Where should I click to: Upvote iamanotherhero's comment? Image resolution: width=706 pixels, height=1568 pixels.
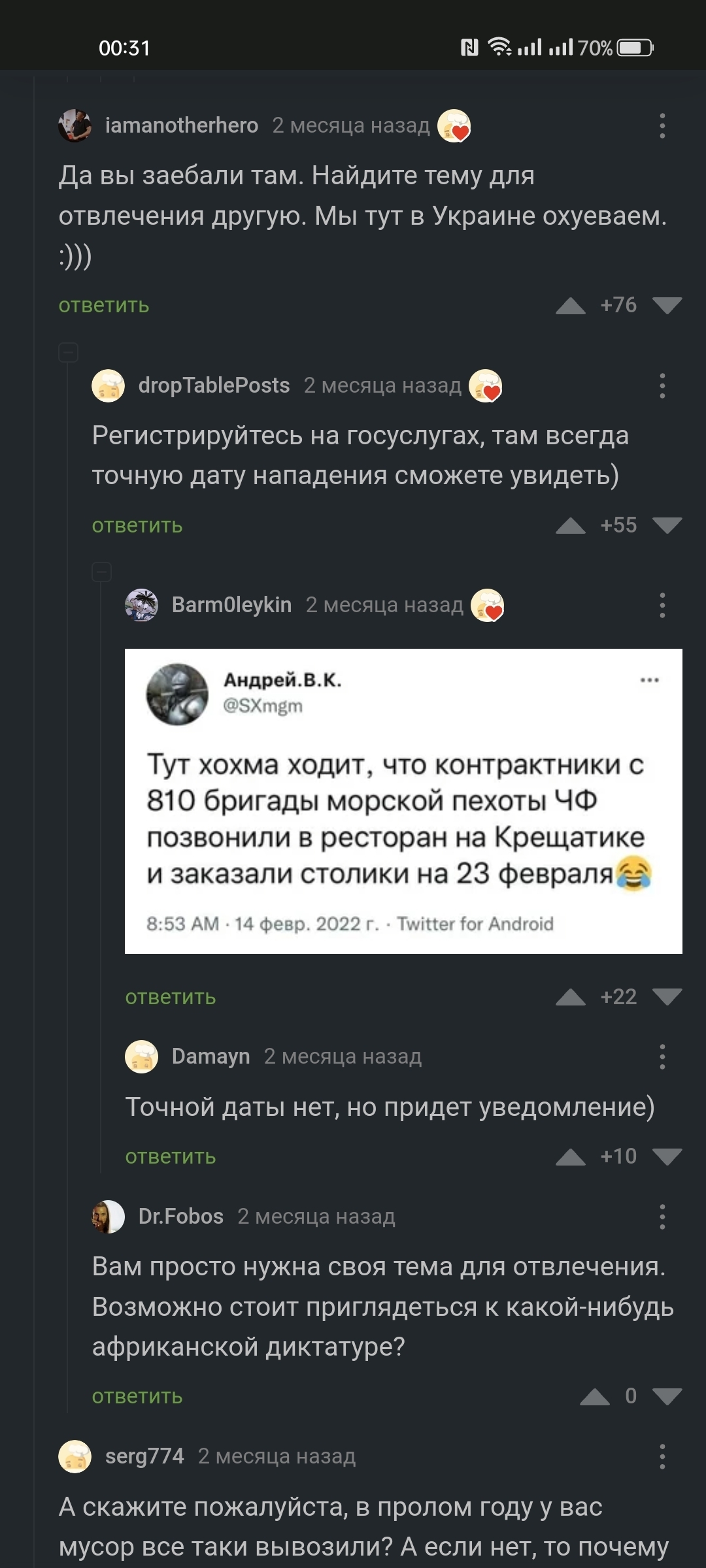click(570, 306)
